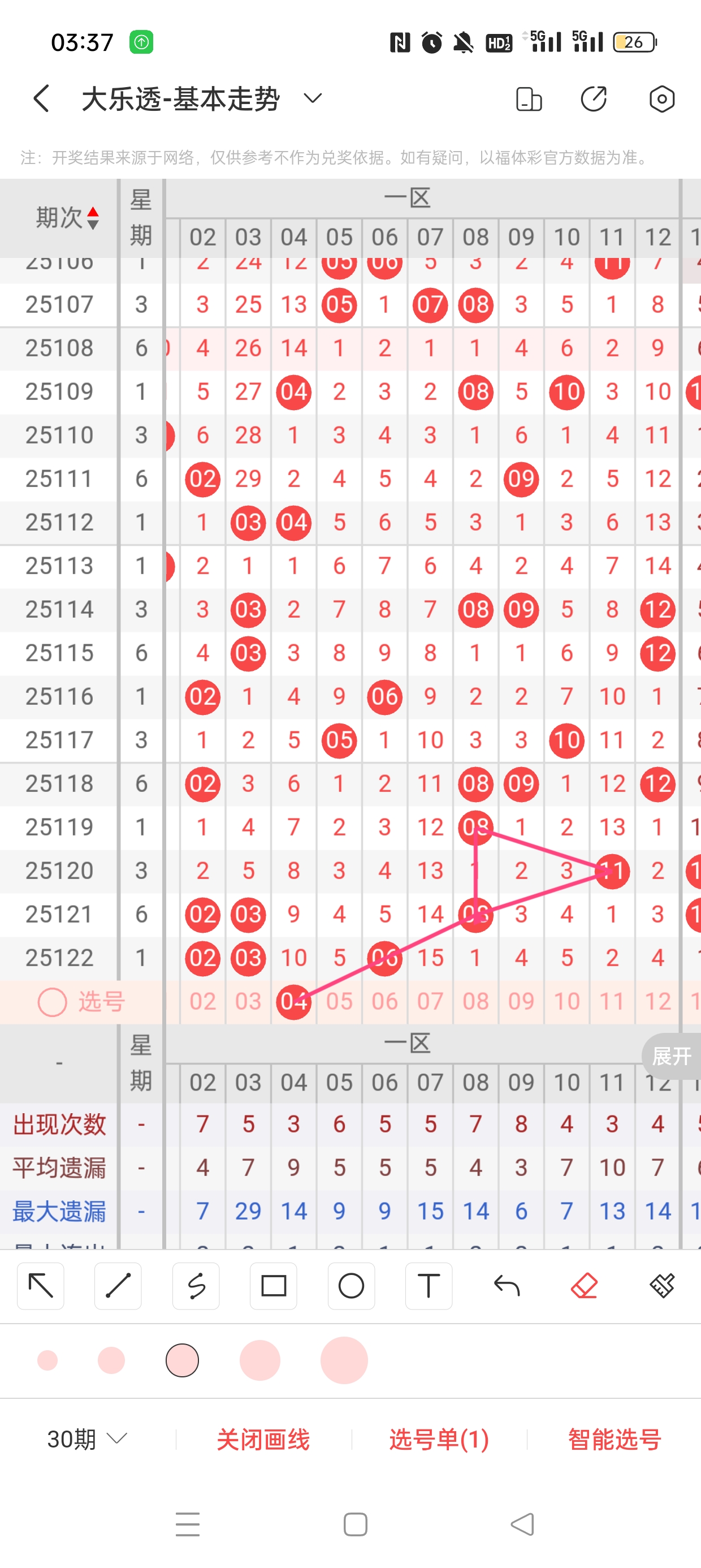This screenshot has height=1568, width=701.
Task: Choose the circle drawing tool
Action: coord(351,1286)
